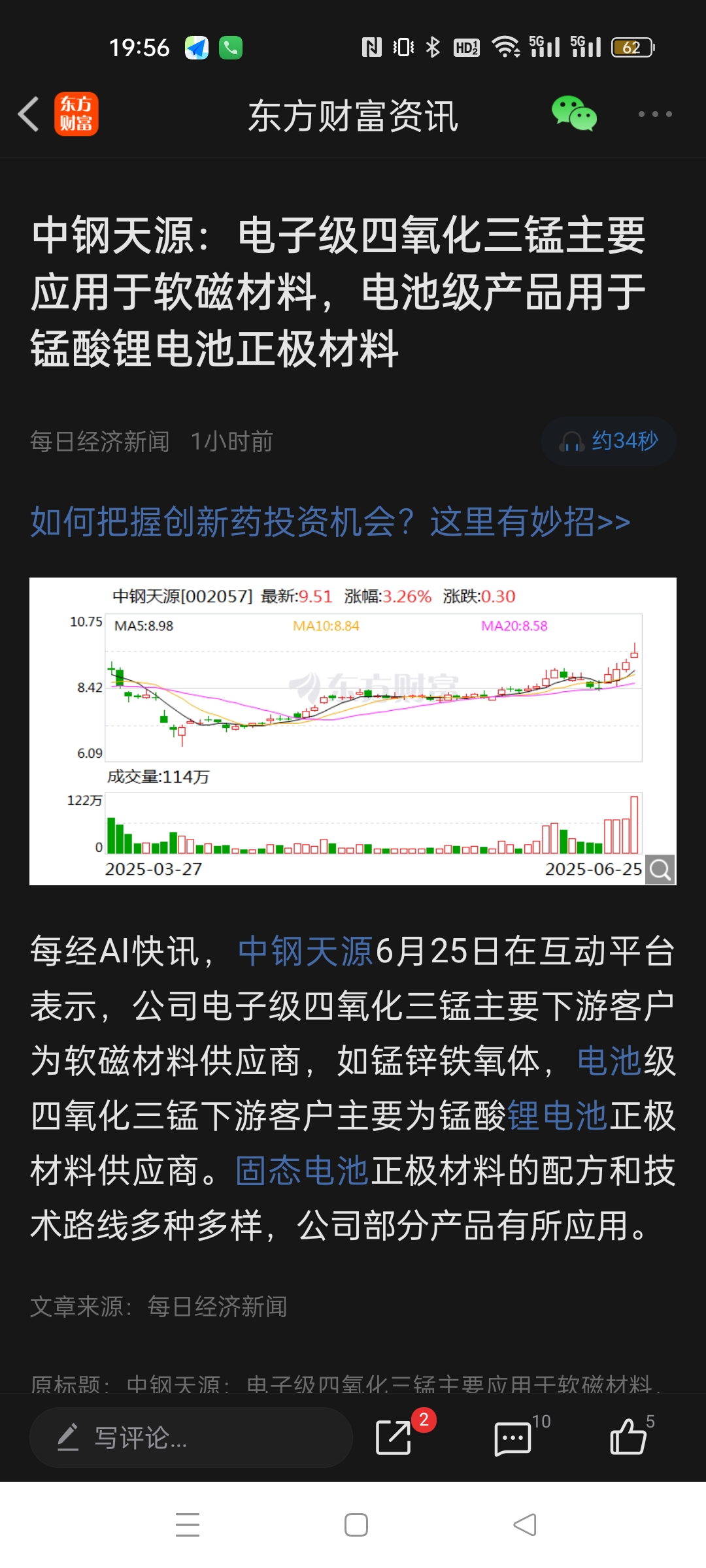
Task: Go back using the top-left arrow
Action: tap(29, 114)
